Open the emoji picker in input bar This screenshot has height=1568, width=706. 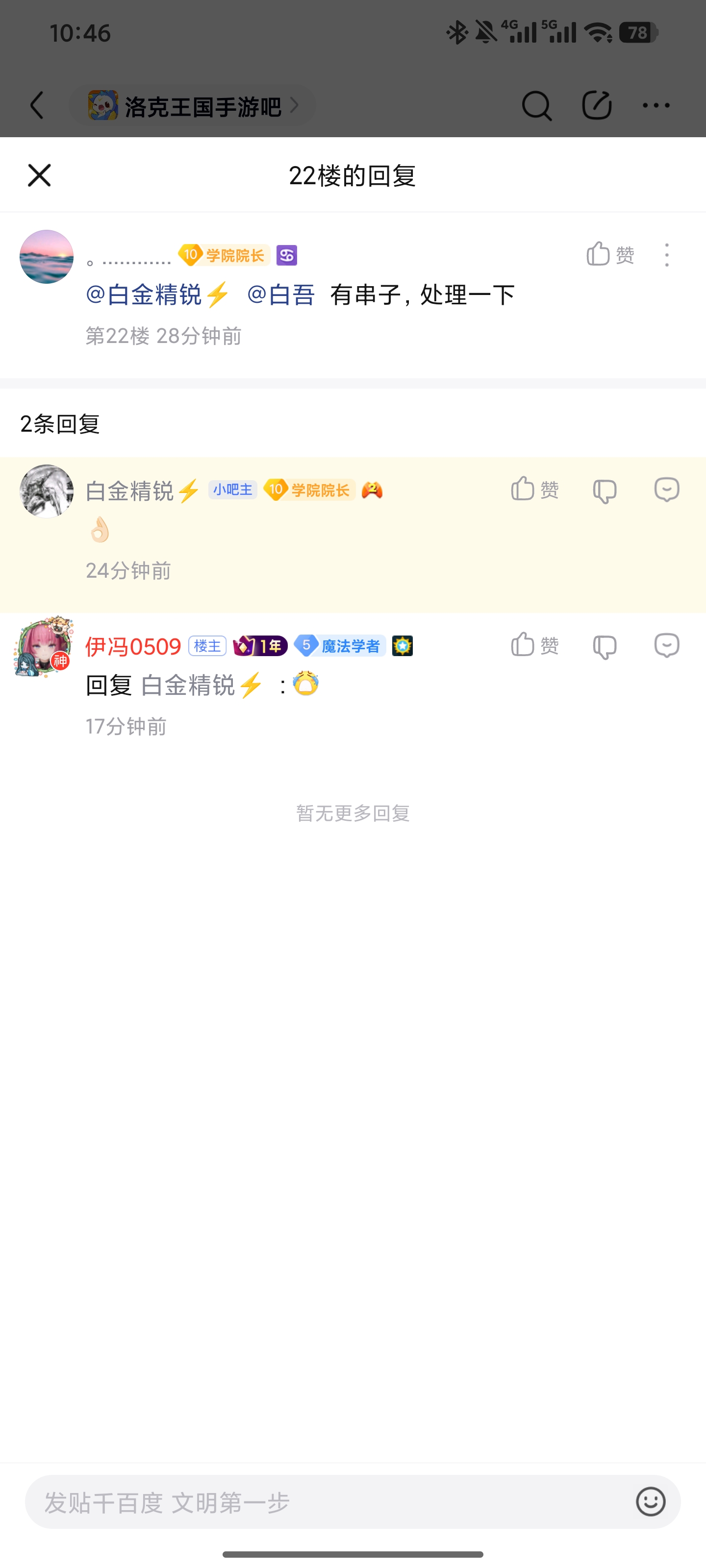tap(651, 1502)
